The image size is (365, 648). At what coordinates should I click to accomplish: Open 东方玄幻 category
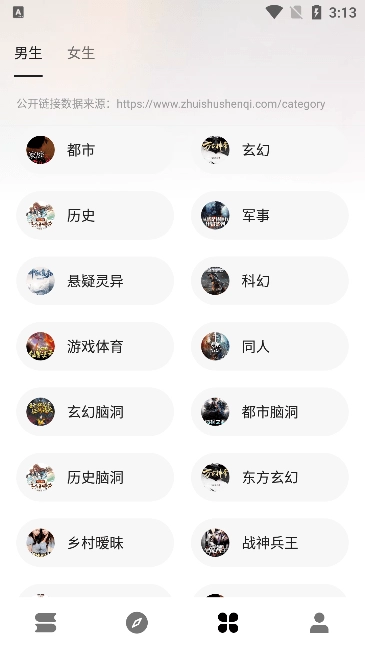270,477
